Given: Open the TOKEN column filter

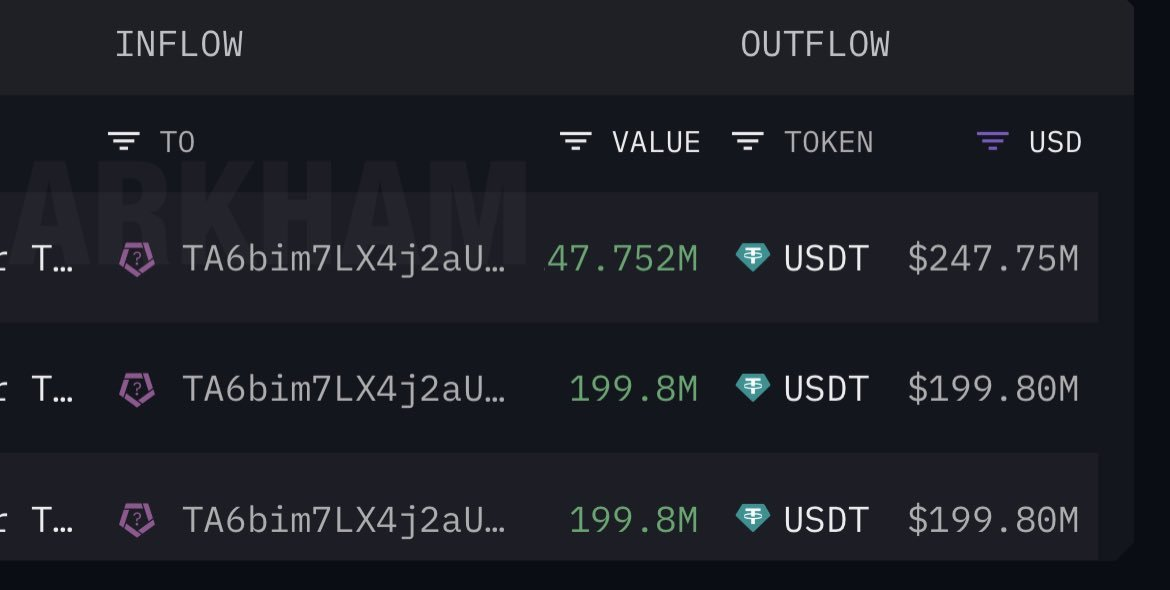Looking at the screenshot, I should 747,142.
